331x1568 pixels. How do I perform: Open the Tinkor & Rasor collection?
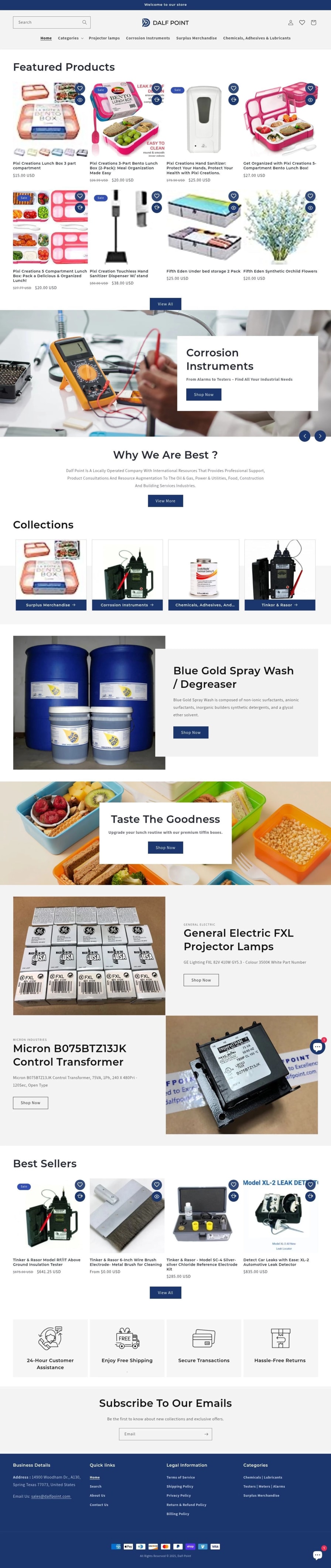[x=279, y=605]
